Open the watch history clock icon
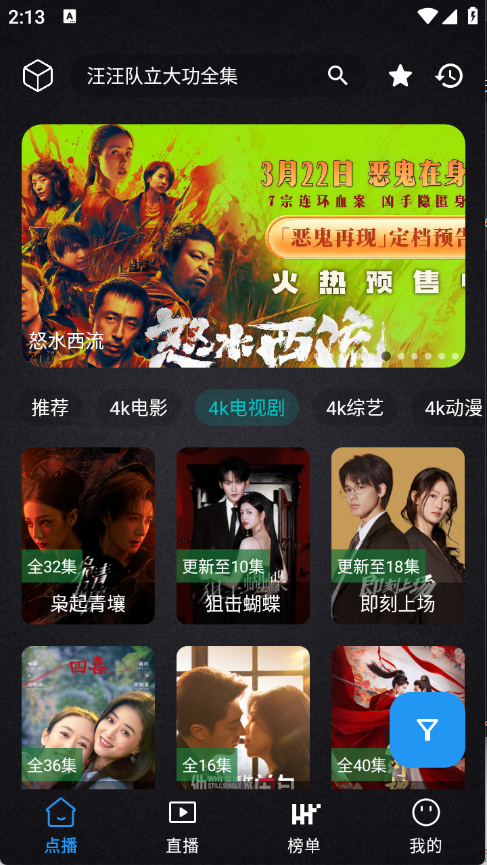Viewport: 487px width, 865px height. tap(449, 76)
